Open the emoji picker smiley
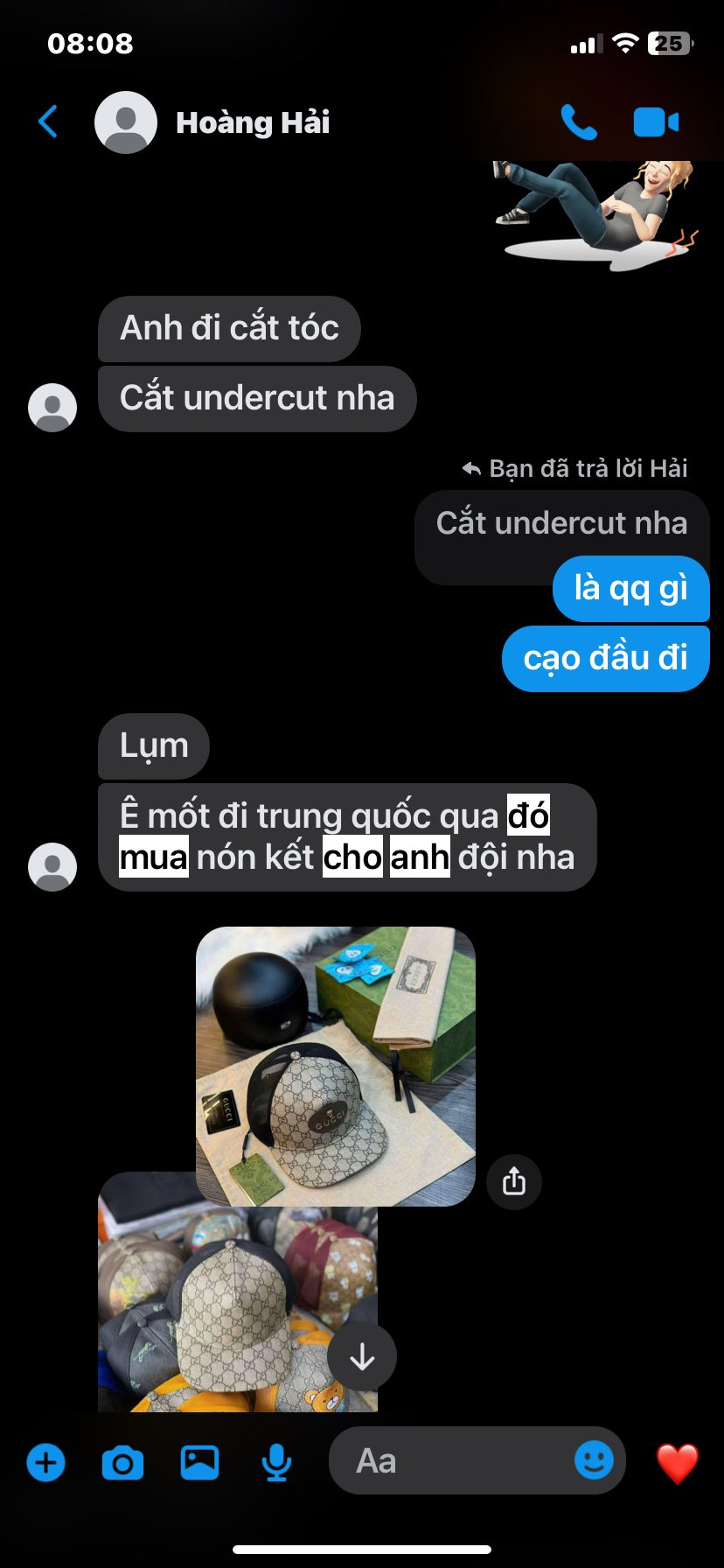Image resolution: width=724 pixels, height=1568 pixels. pos(594,1460)
